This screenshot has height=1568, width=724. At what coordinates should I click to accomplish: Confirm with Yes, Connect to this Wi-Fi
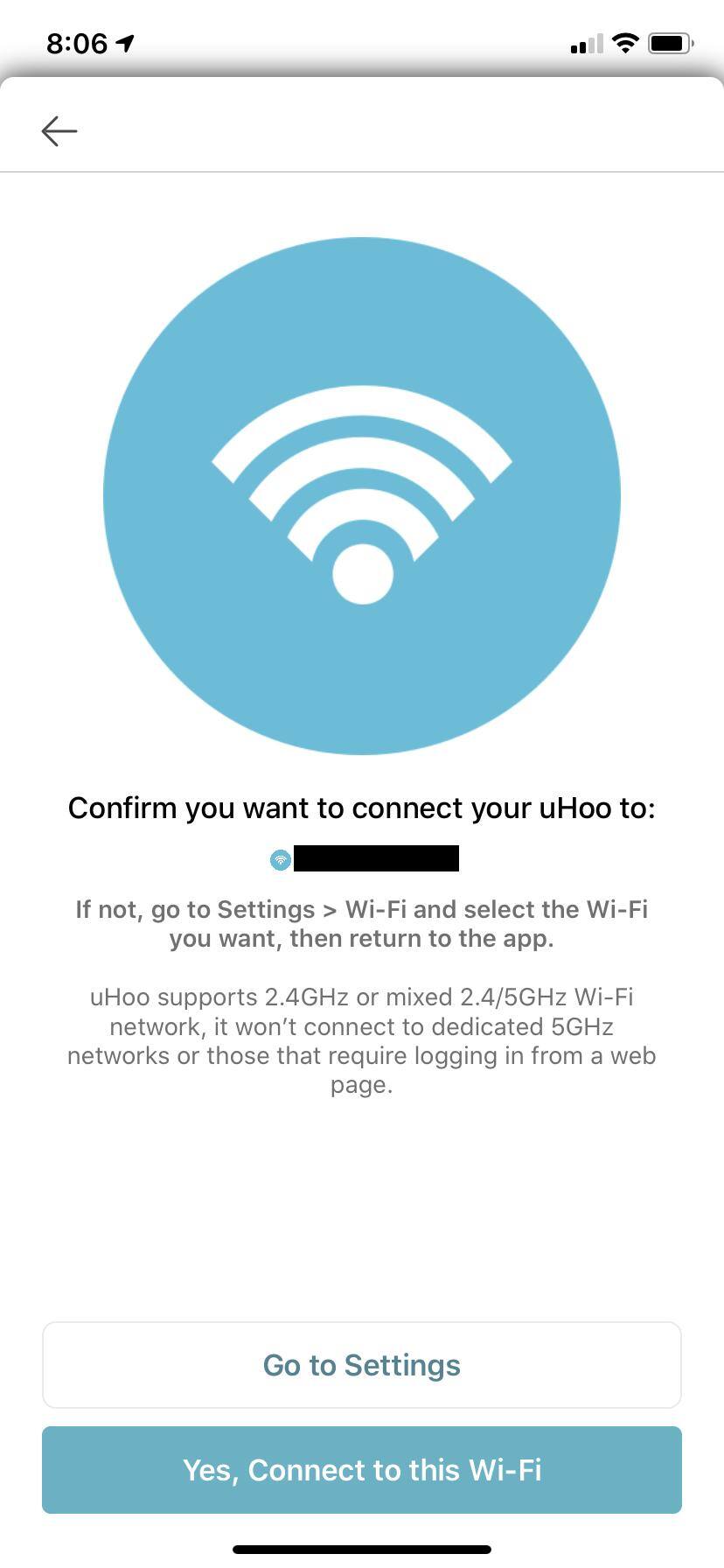(362, 1470)
